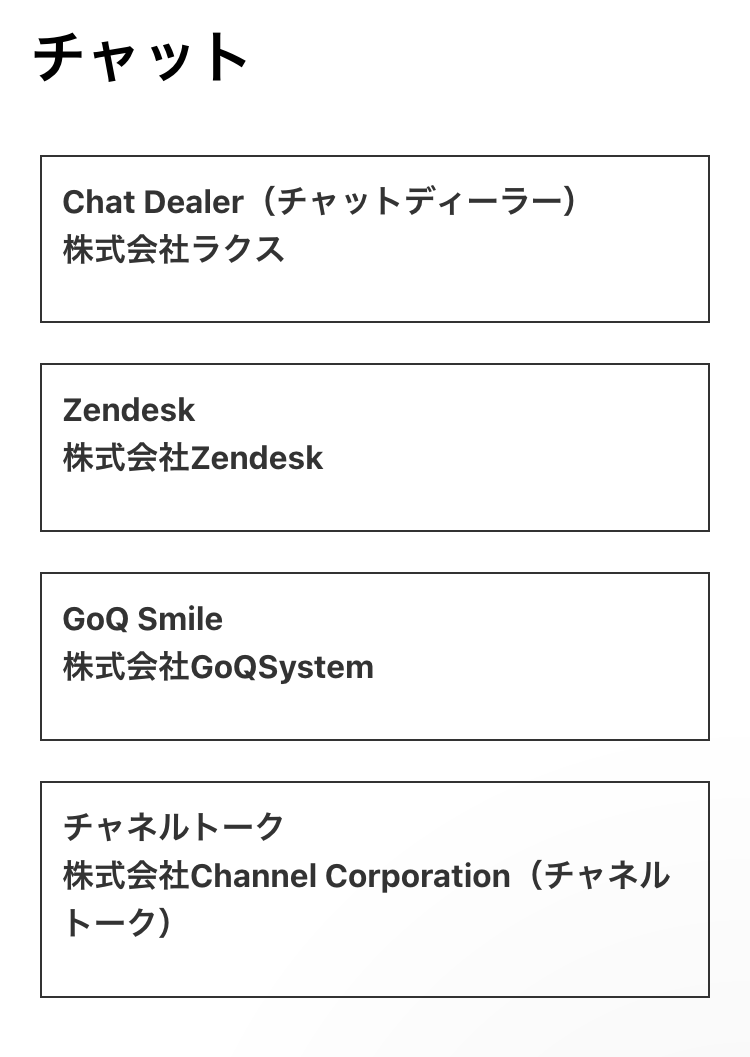Open the Zendesk card
The width and height of the screenshot is (750, 1057).
(x=374, y=447)
